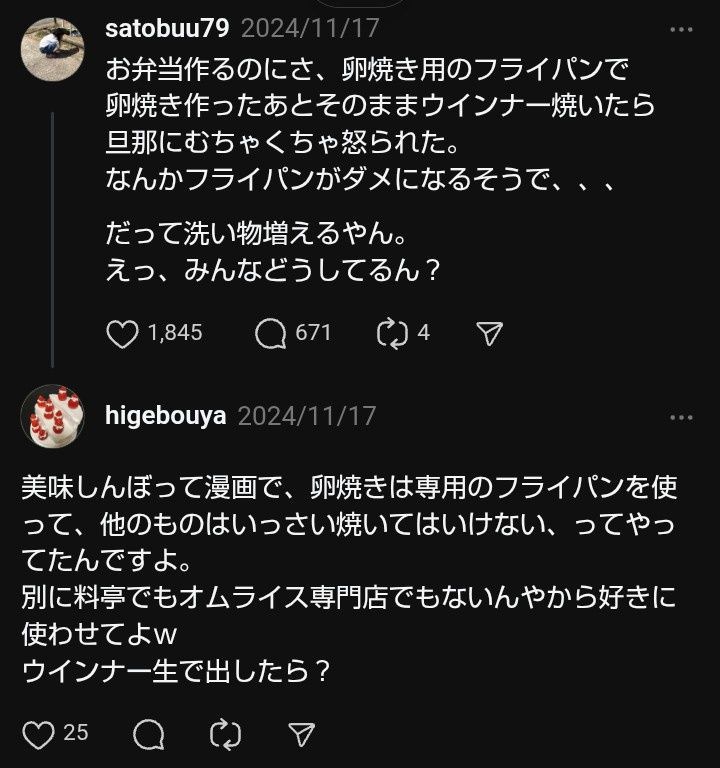The image size is (720, 768).
Task: Open satobuu79's profile picture
Action: pyautogui.click(x=52, y=48)
